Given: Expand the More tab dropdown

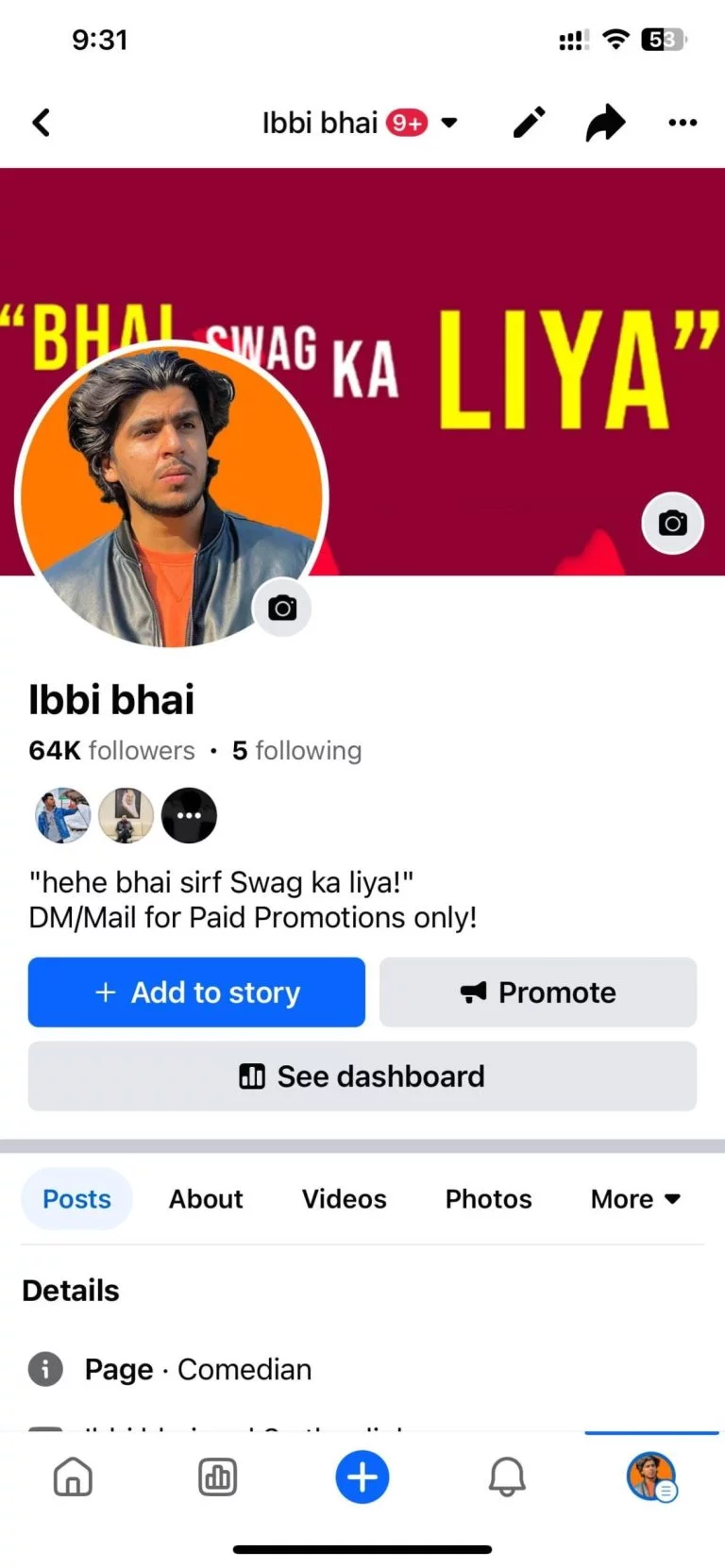Looking at the screenshot, I should [634, 1199].
